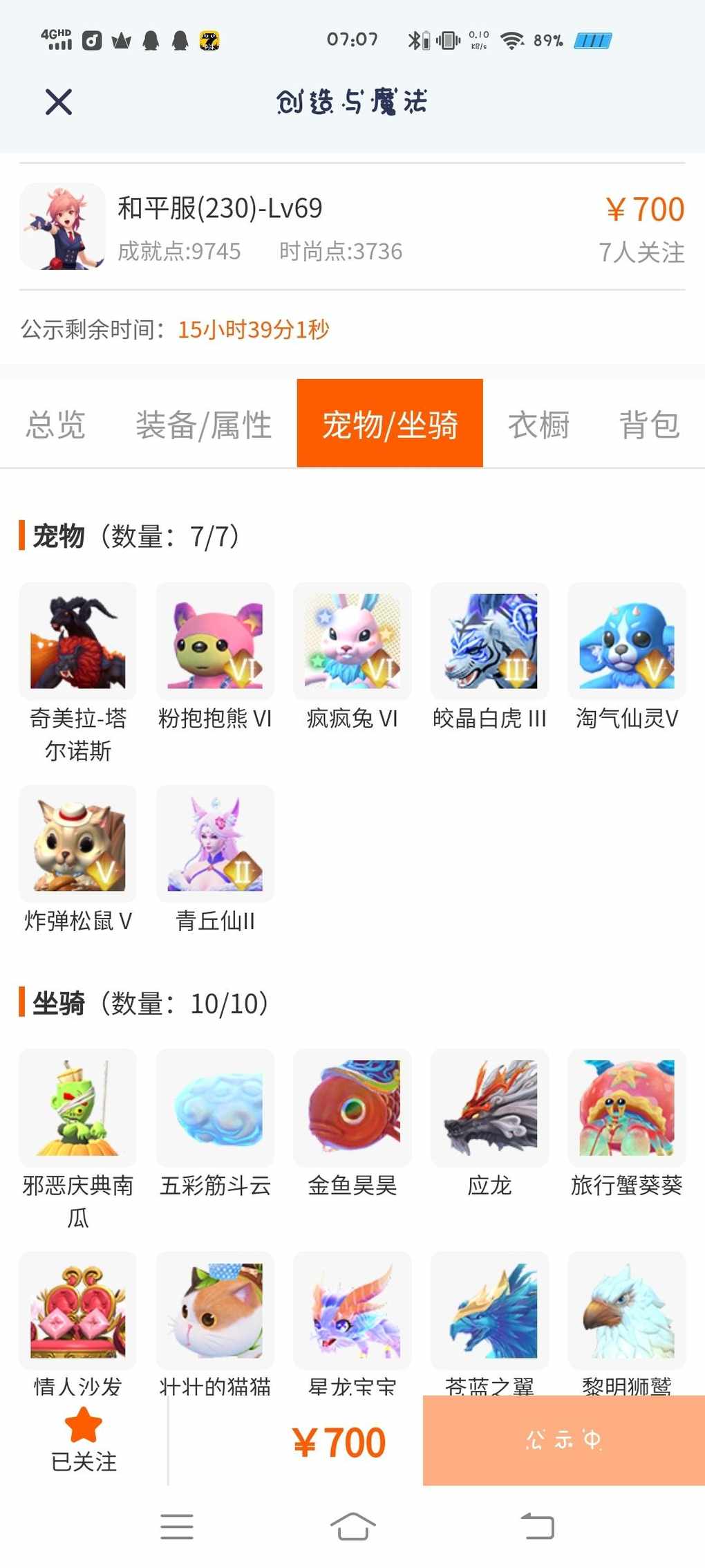Viewport: 705px width, 1568px height.
Task: Open the 衣橱 tab
Action: tap(538, 424)
